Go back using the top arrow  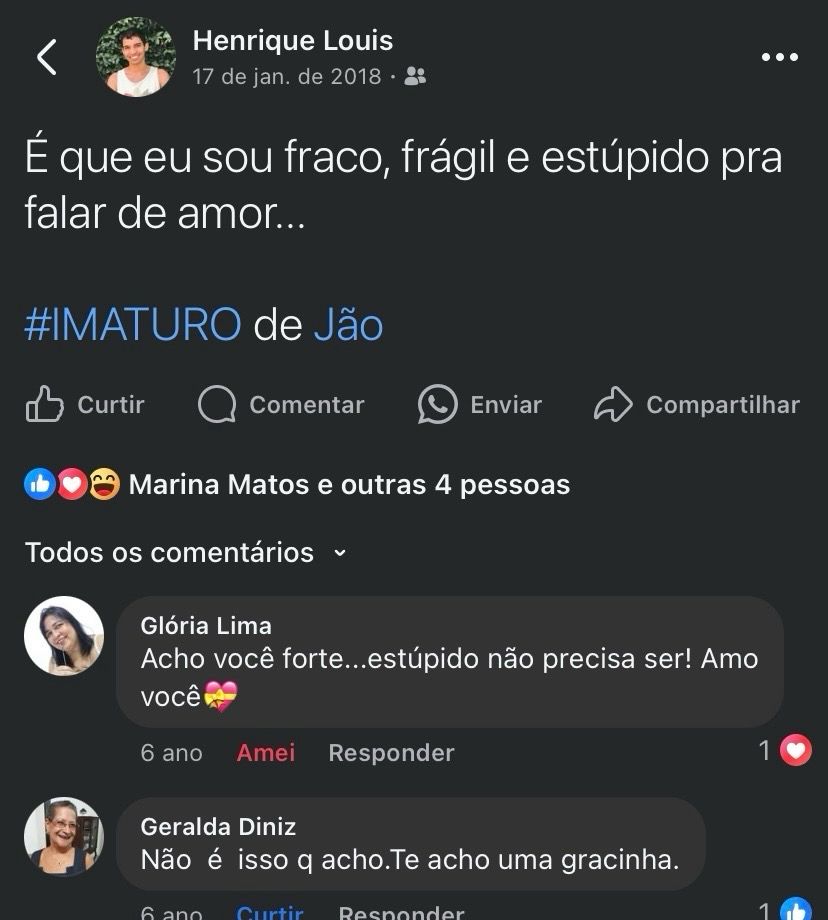tap(46, 58)
